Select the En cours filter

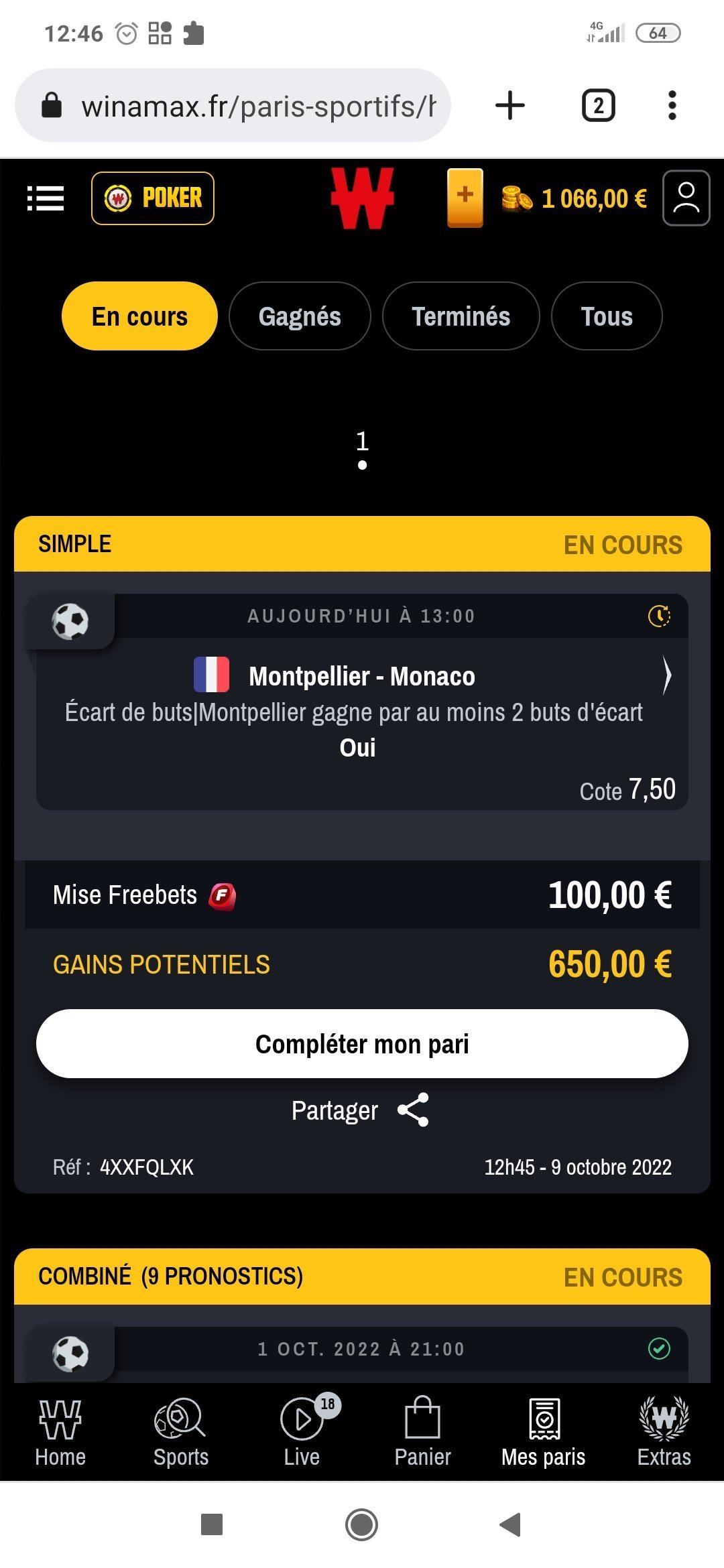click(x=139, y=316)
